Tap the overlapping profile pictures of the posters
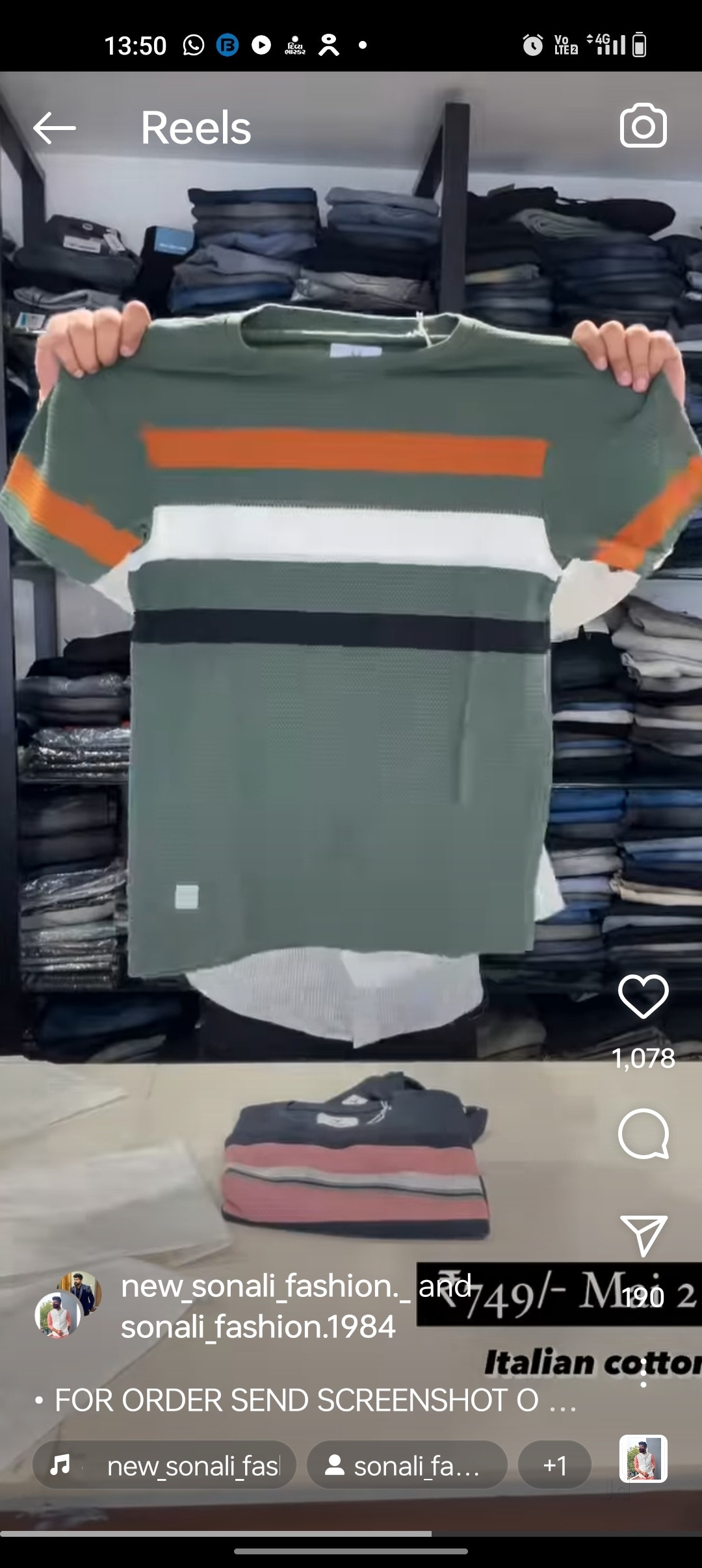The width and height of the screenshot is (702, 1568). click(68, 1305)
